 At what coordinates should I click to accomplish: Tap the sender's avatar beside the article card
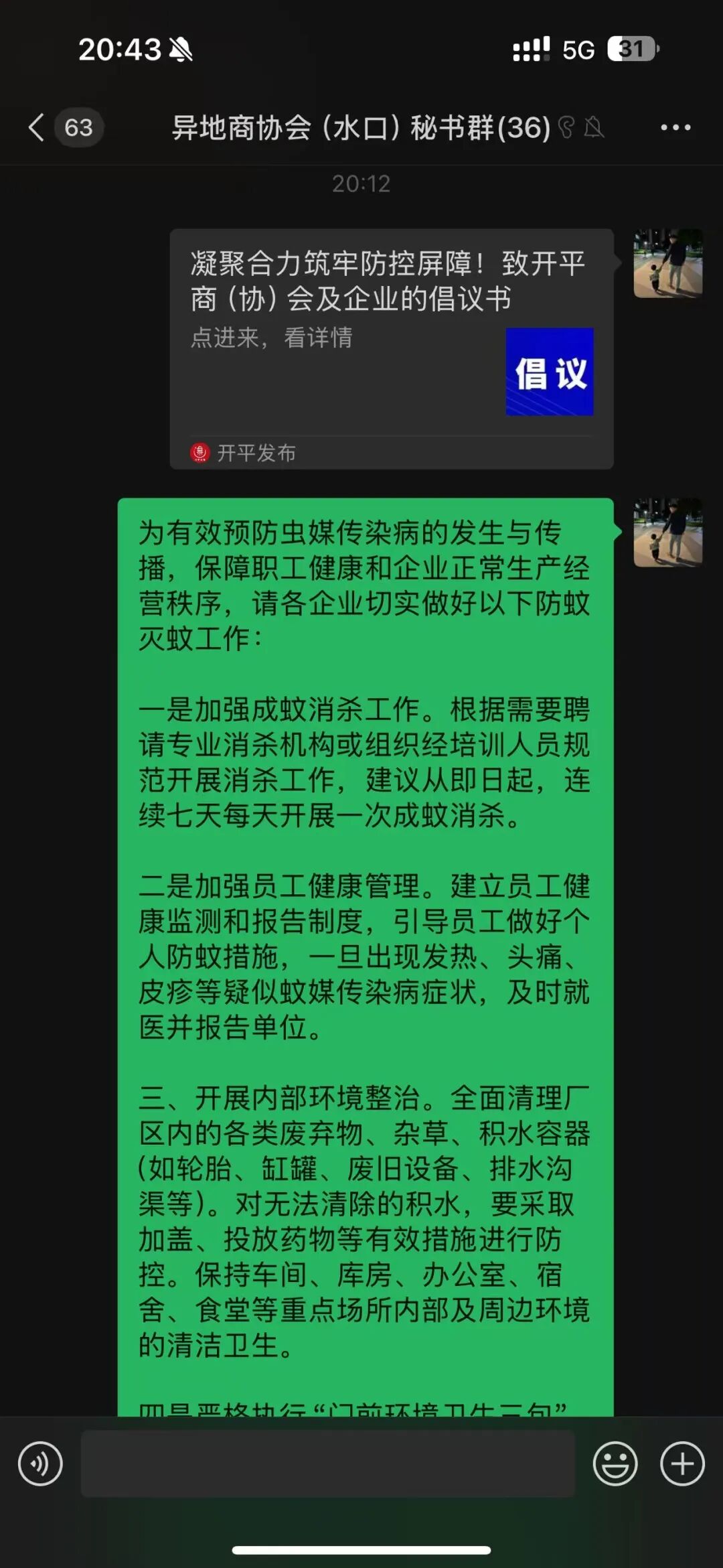(667, 264)
